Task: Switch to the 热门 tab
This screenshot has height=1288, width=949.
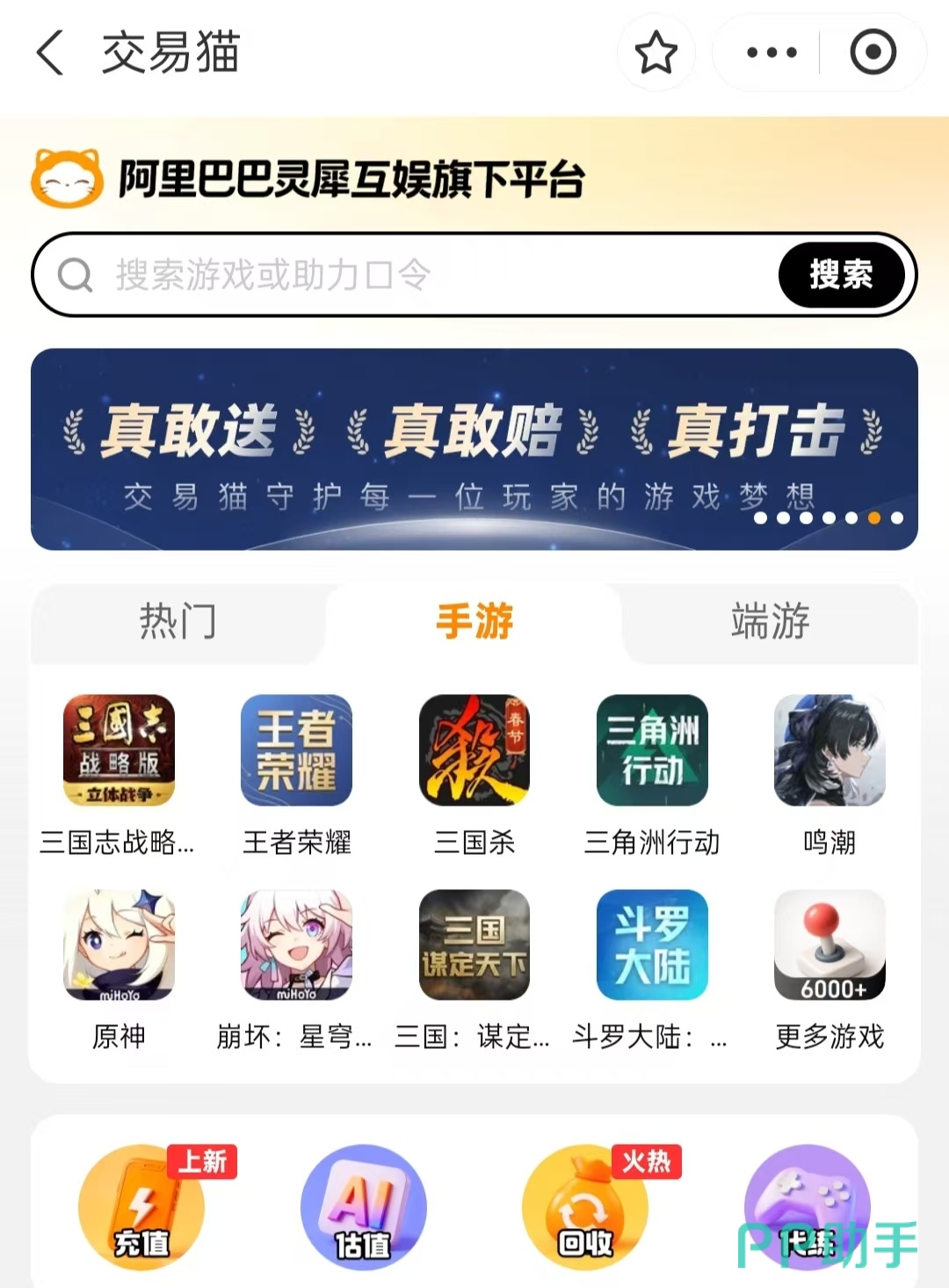Action: click(177, 622)
